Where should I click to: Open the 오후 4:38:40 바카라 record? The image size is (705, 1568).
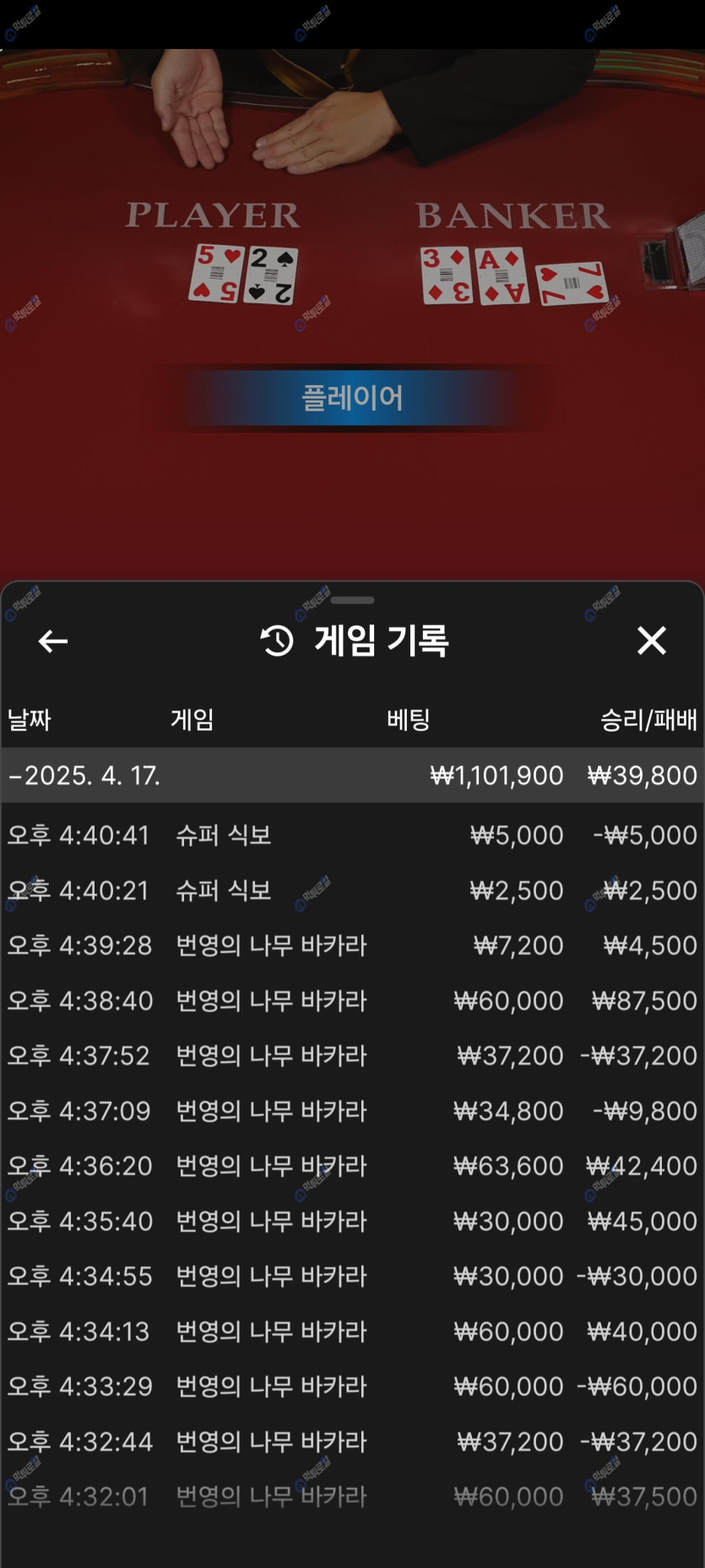pos(352,1001)
